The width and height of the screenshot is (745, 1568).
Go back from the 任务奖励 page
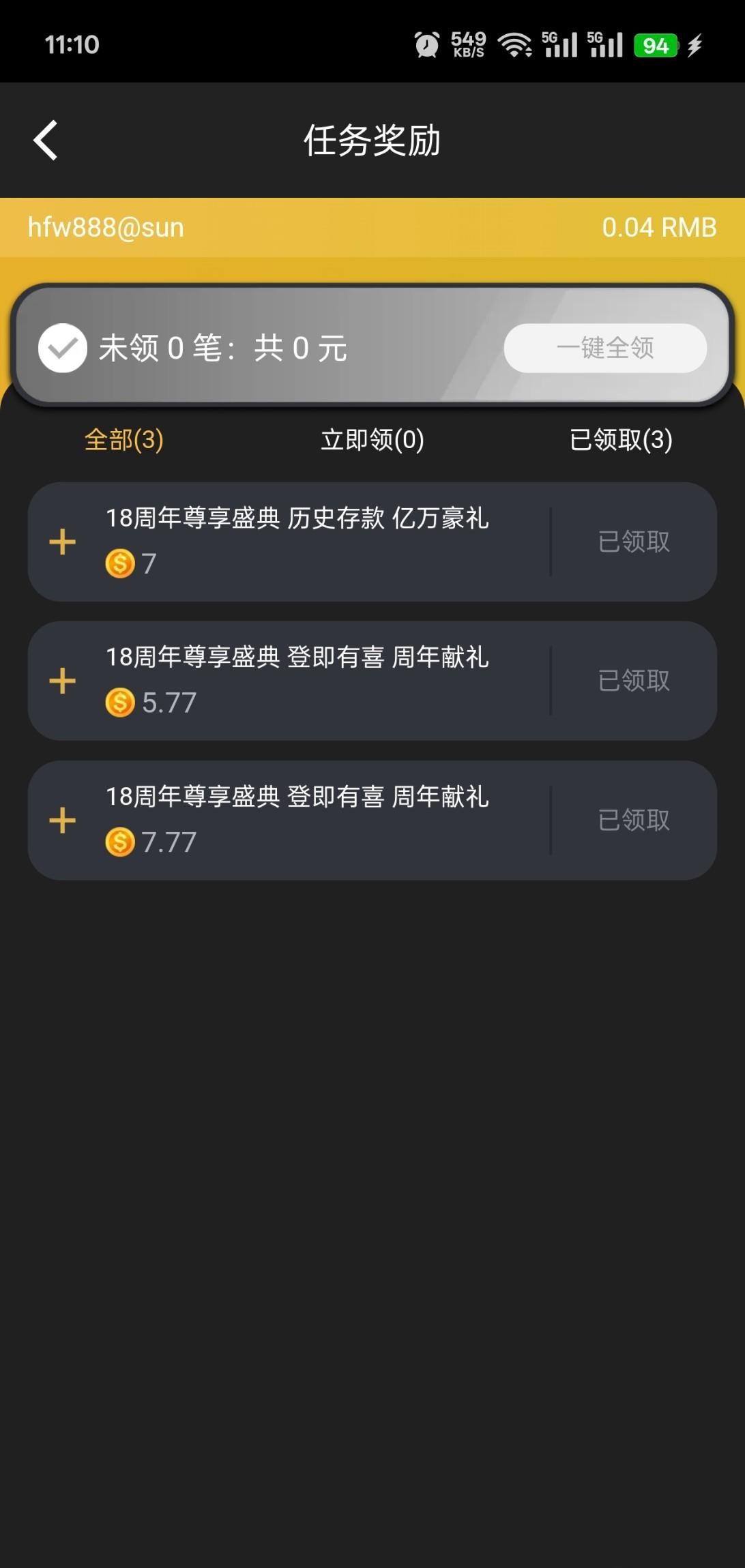[46, 140]
